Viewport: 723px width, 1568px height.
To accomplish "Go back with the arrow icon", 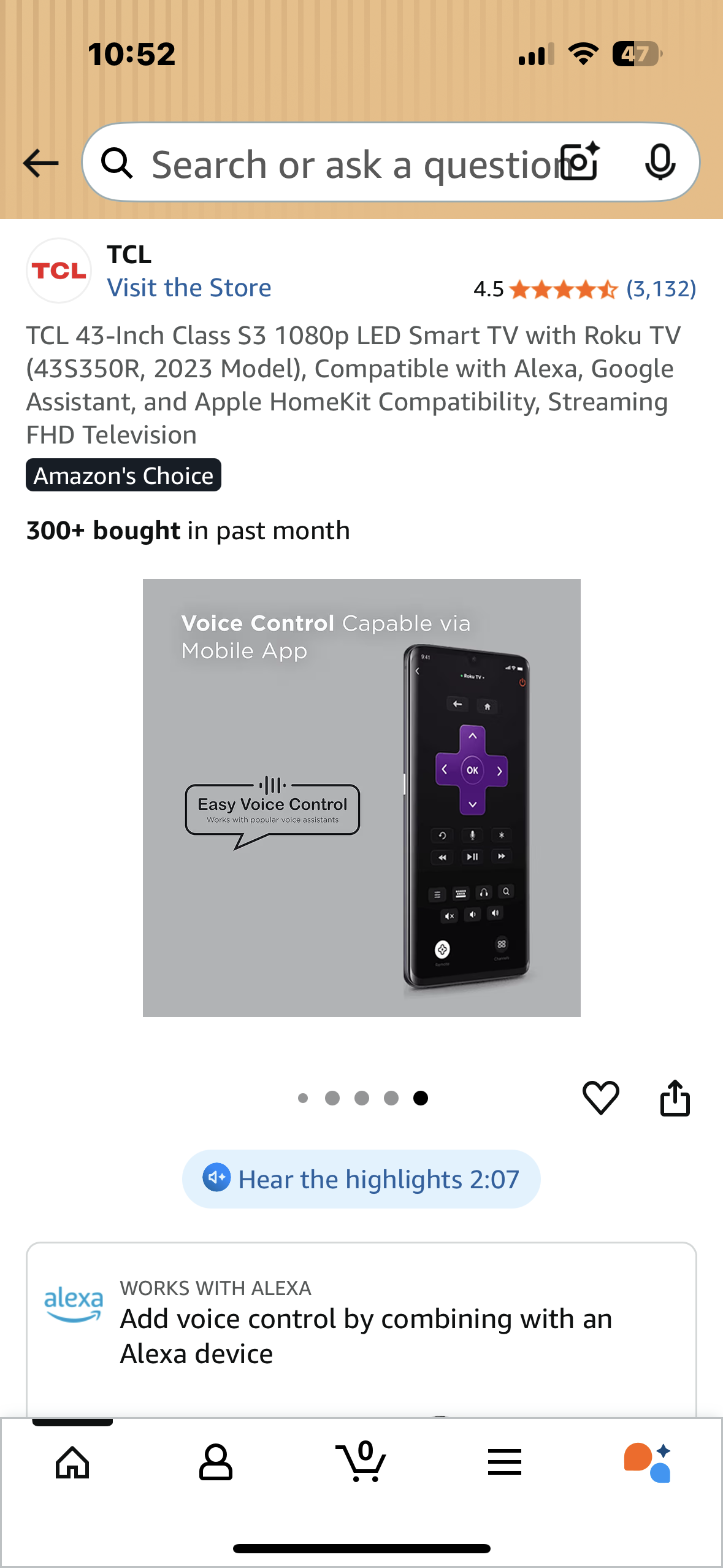I will point(40,163).
